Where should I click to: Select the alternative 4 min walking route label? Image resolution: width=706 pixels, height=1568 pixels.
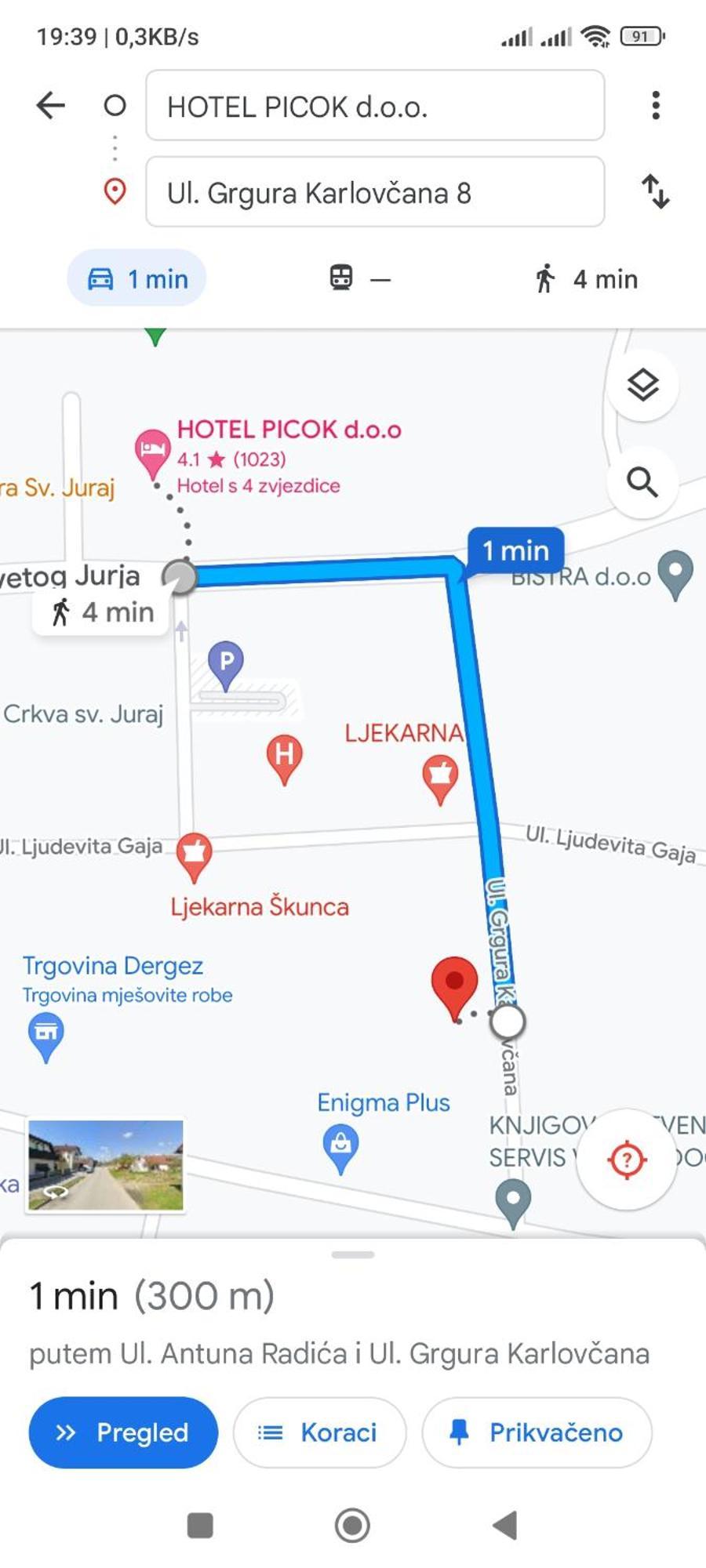click(x=102, y=612)
